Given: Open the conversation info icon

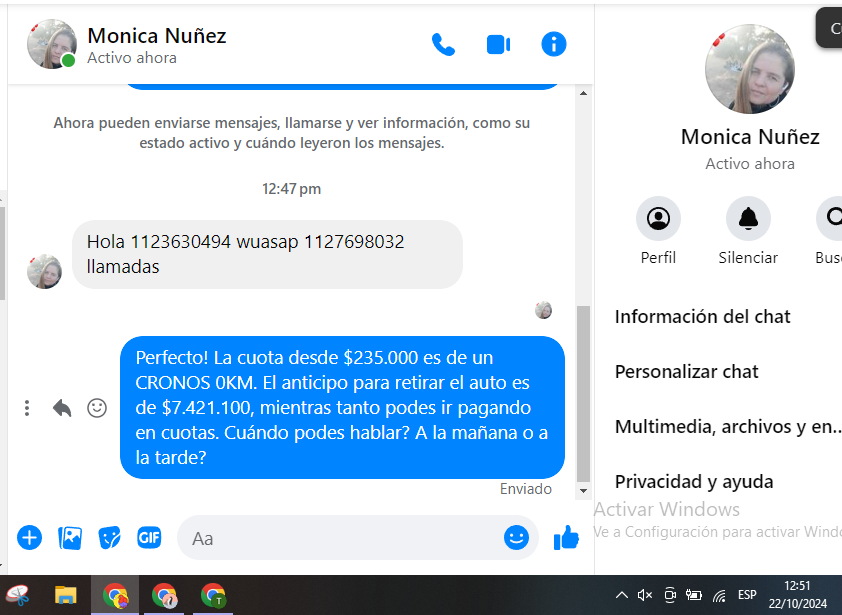Looking at the screenshot, I should click(x=554, y=44).
